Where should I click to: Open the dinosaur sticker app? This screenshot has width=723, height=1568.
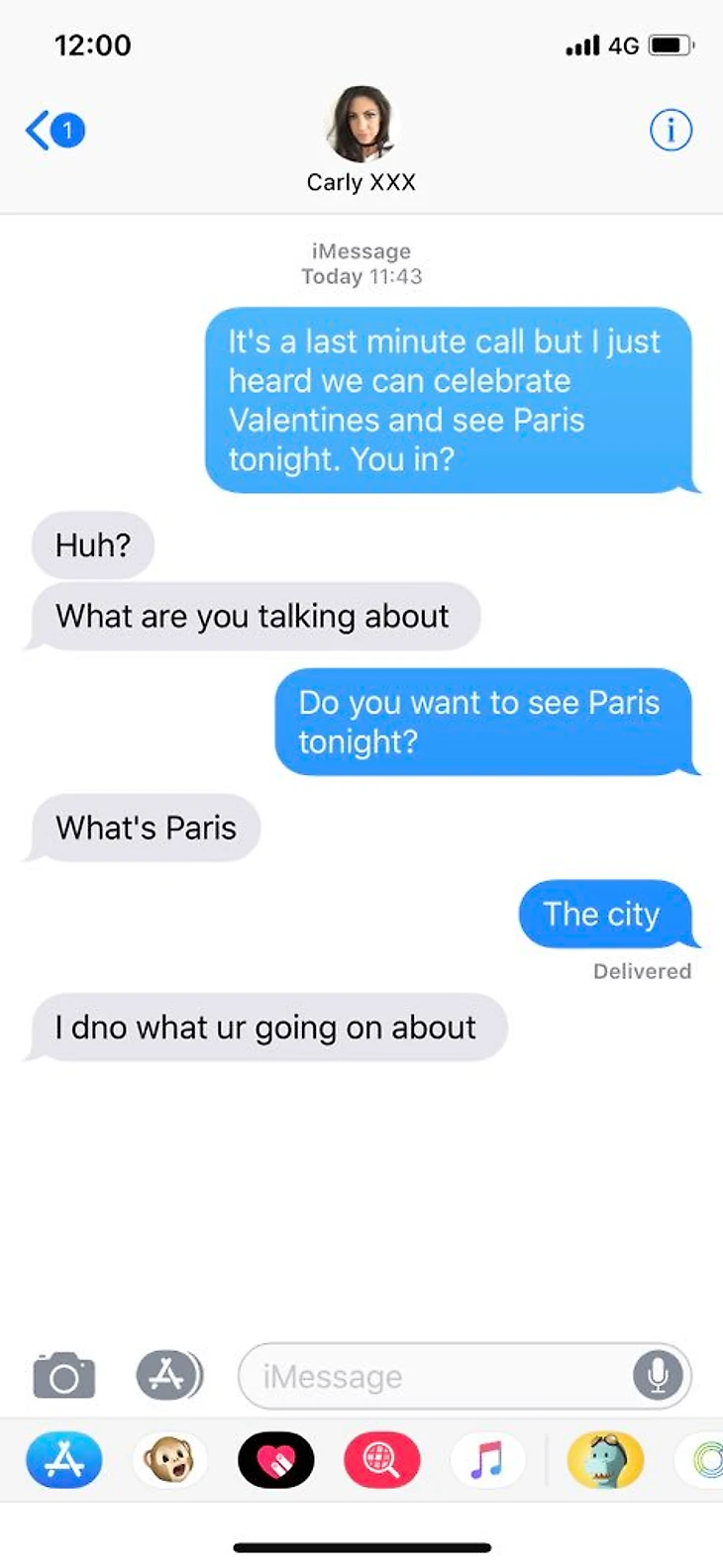point(605,1460)
